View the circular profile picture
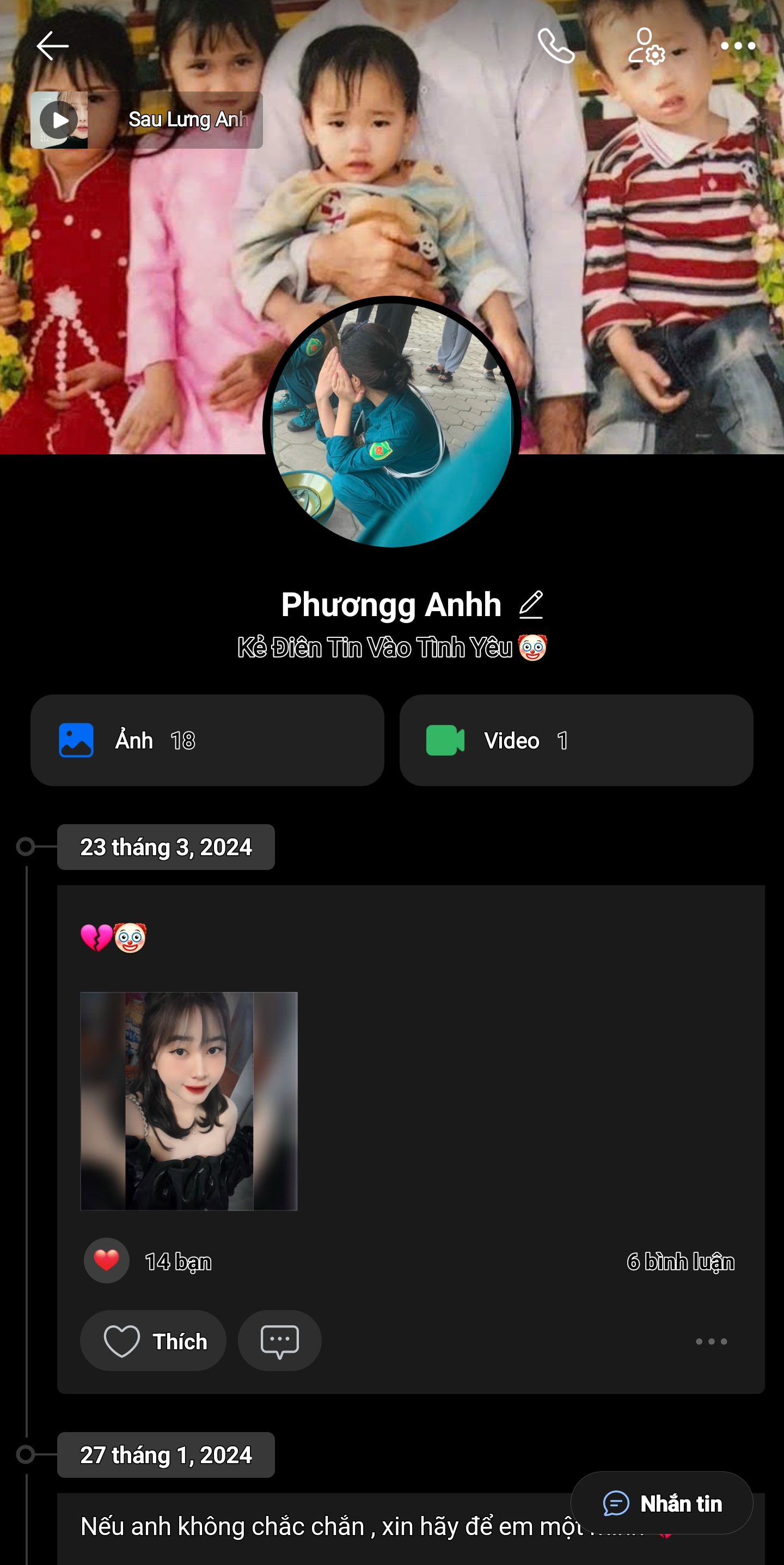The image size is (784, 1565). coord(391,423)
